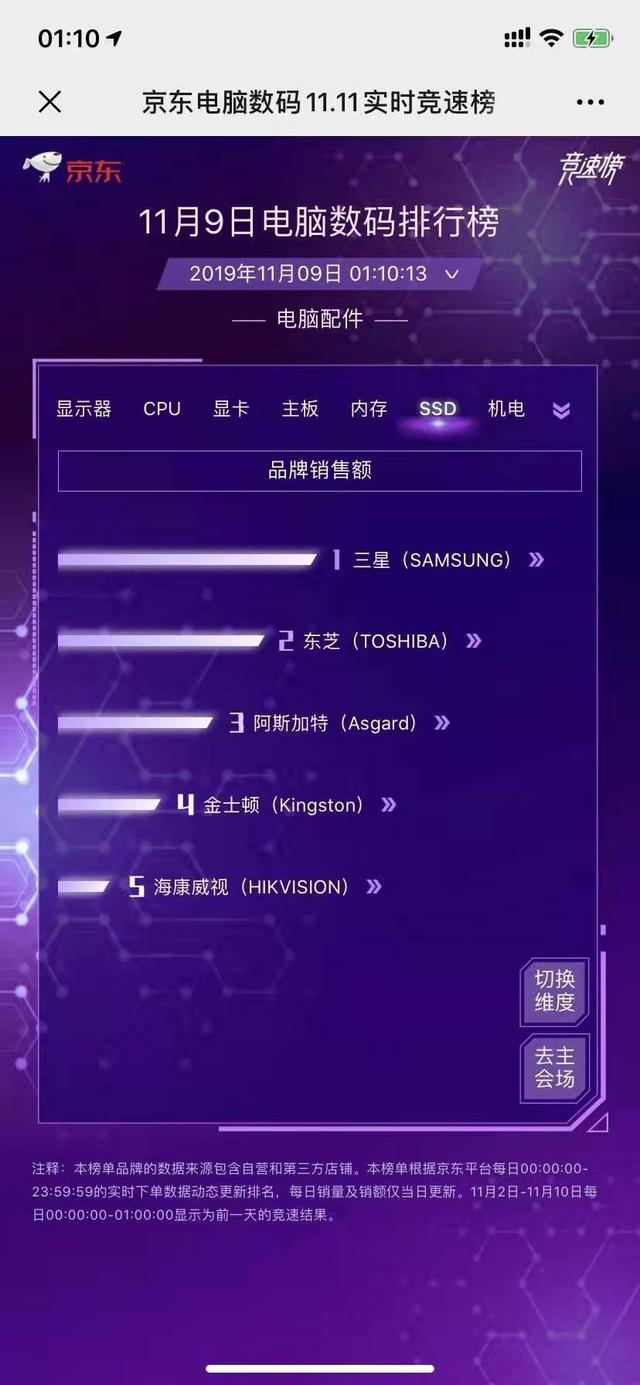The height and width of the screenshot is (1385, 640).
Task: Expand the date and time dropdown
Action: tap(452, 273)
